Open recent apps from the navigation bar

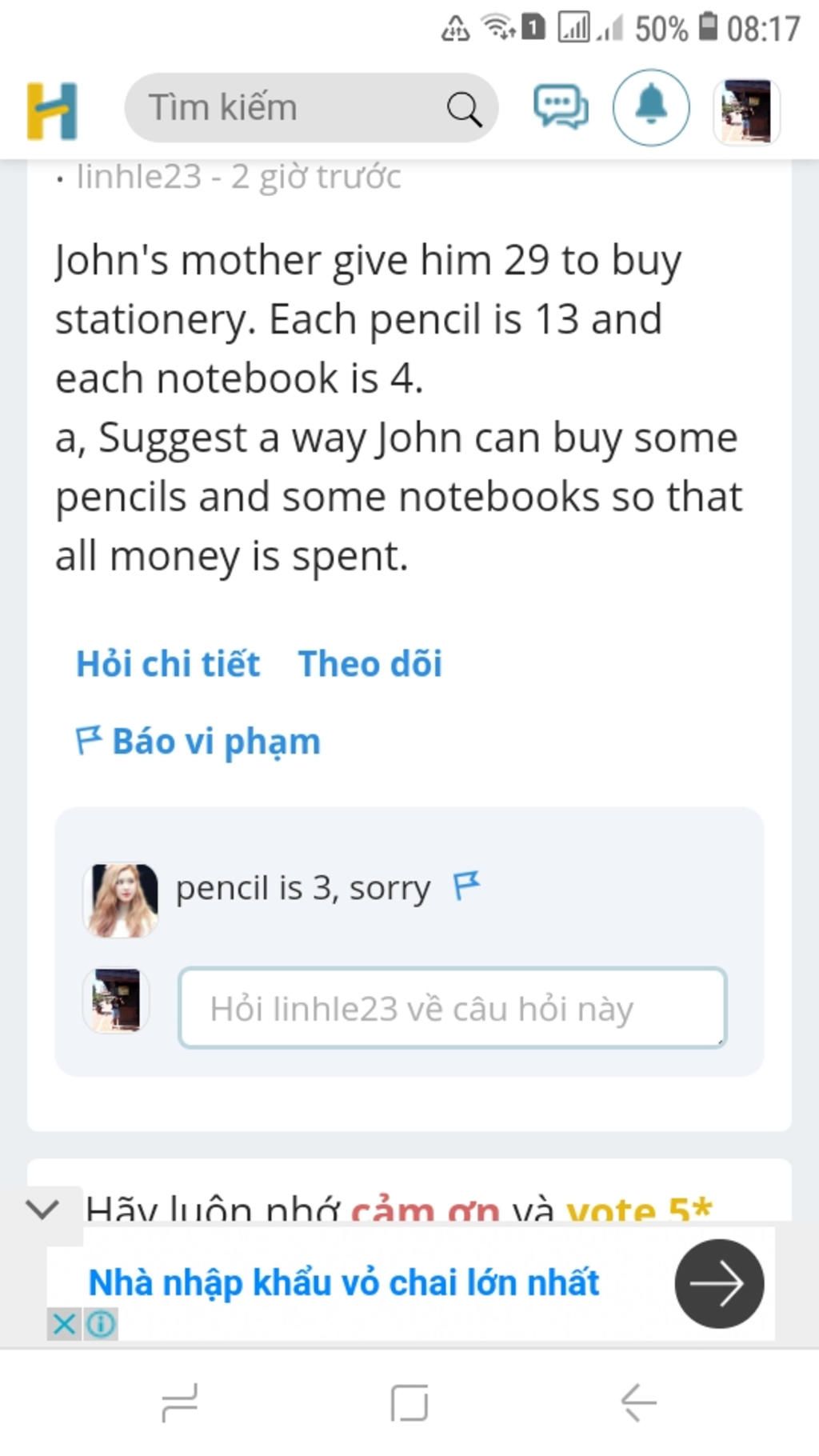pos(180,1402)
